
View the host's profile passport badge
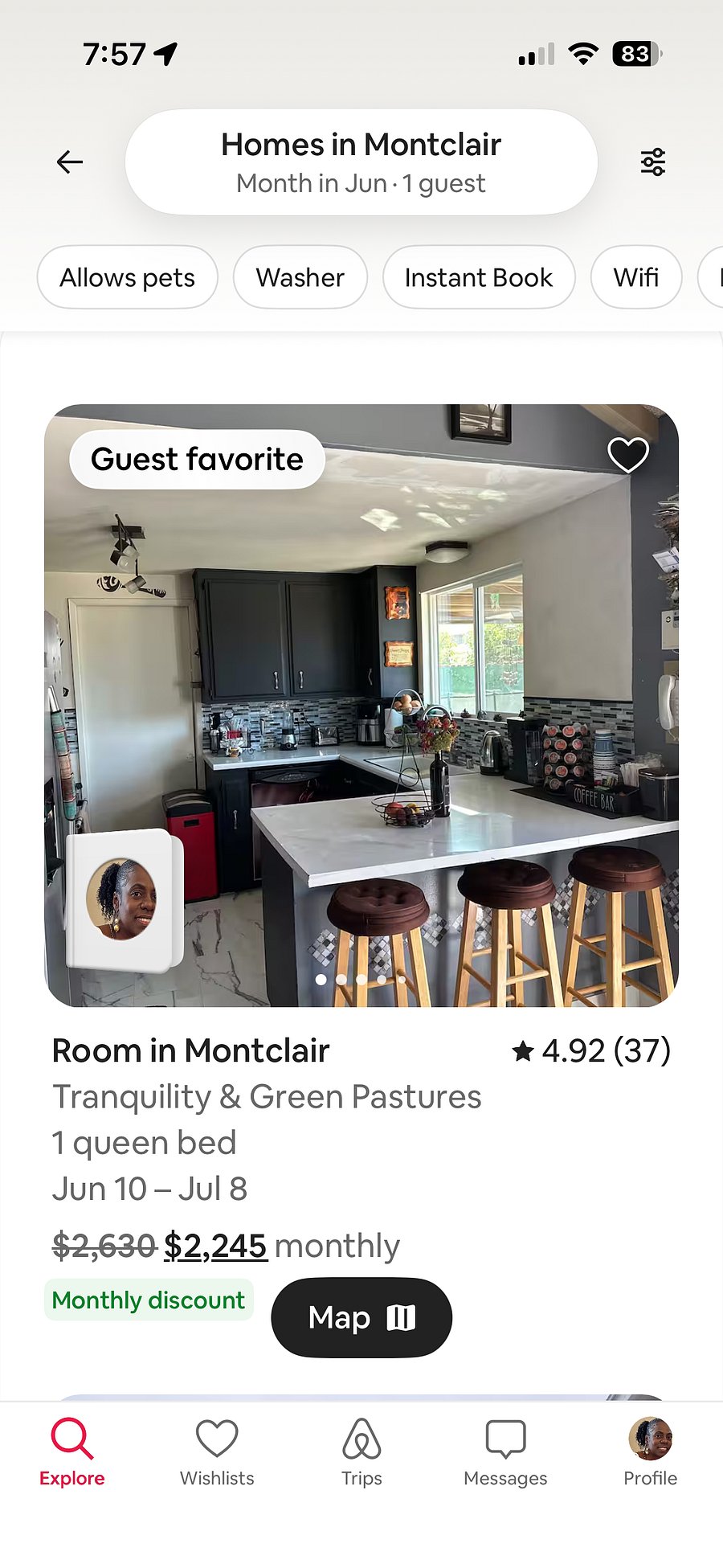coord(123,900)
